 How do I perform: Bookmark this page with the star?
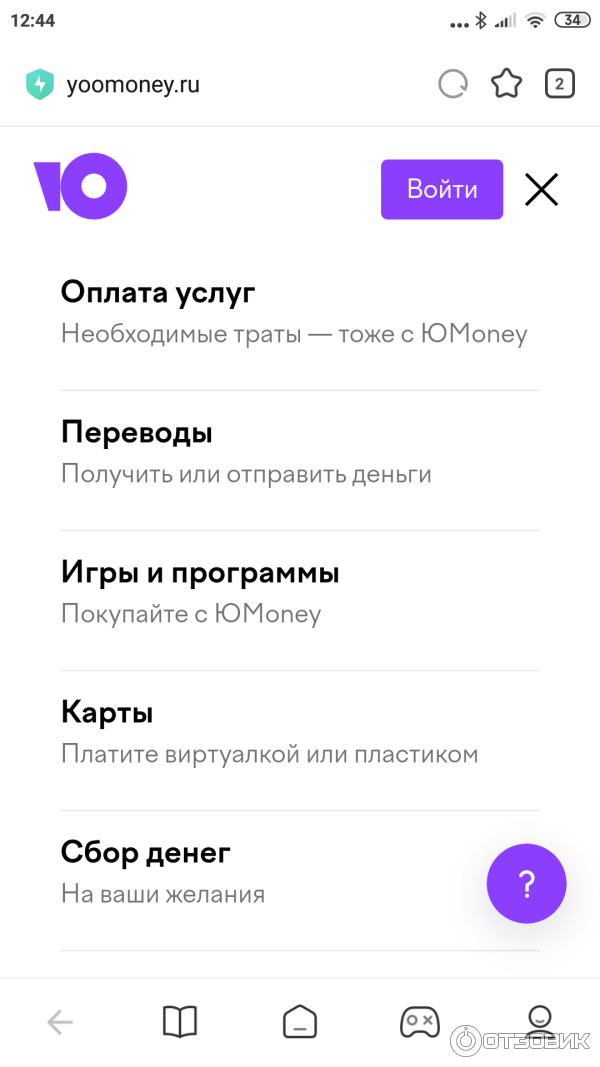click(506, 85)
